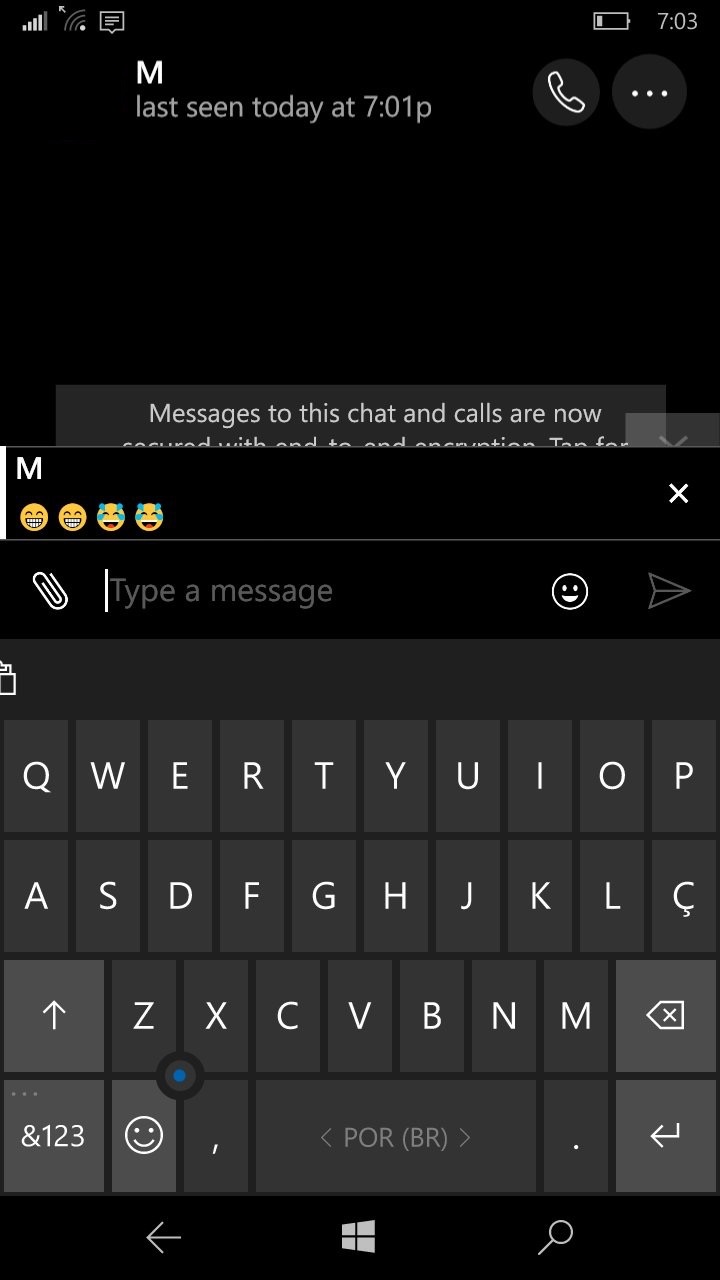Call contact M with the phone icon
Screen dimensions: 720x1280
coord(566,93)
